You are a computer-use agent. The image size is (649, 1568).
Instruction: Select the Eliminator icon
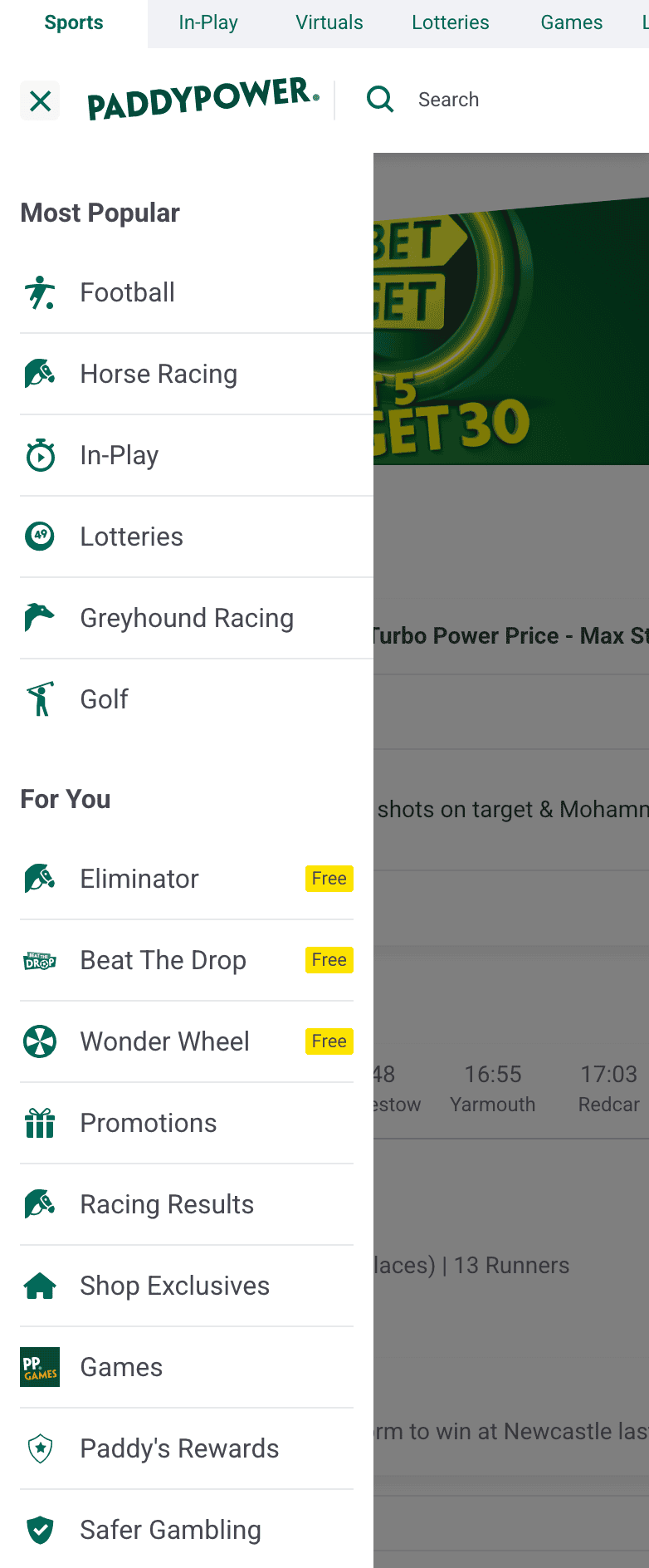pyautogui.click(x=40, y=878)
